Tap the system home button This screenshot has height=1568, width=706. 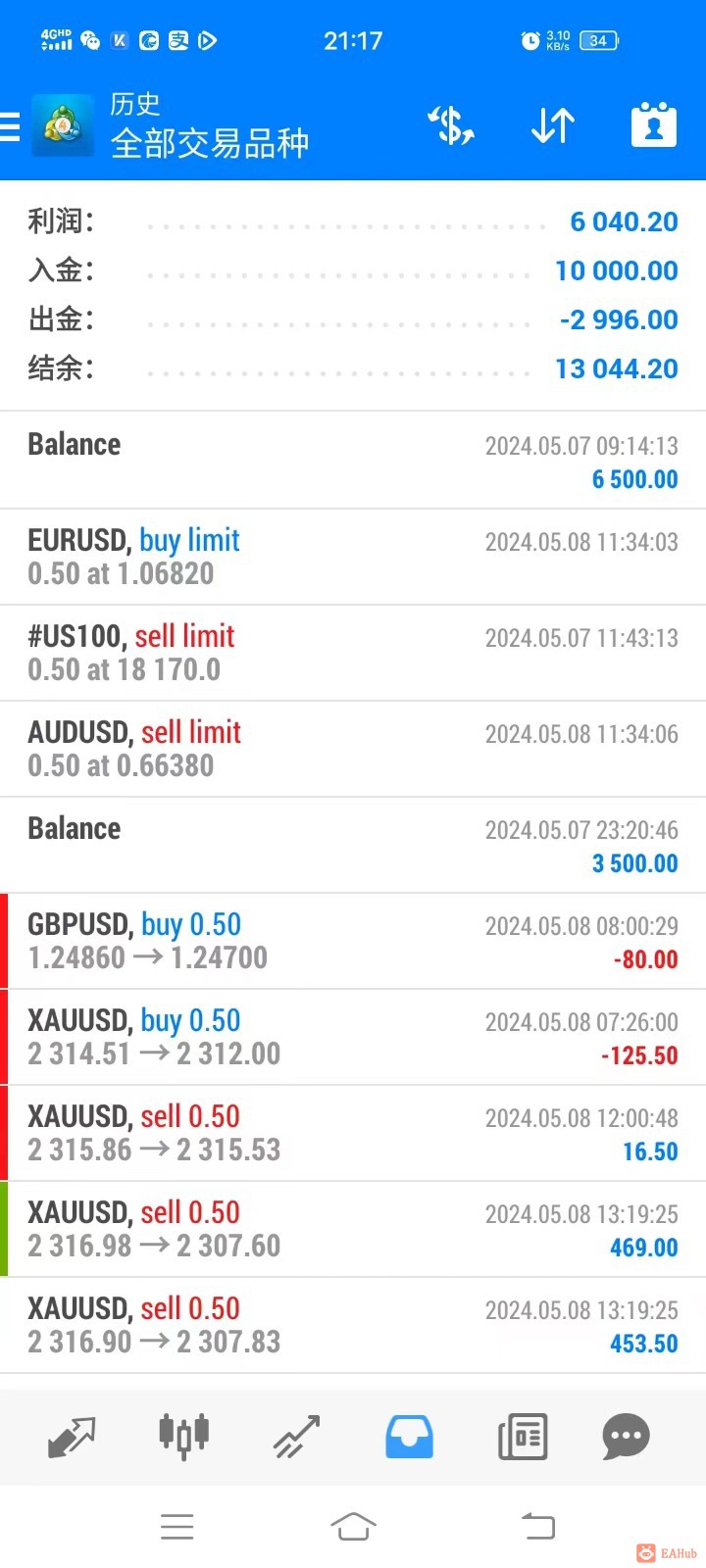[x=353, y=1526]
